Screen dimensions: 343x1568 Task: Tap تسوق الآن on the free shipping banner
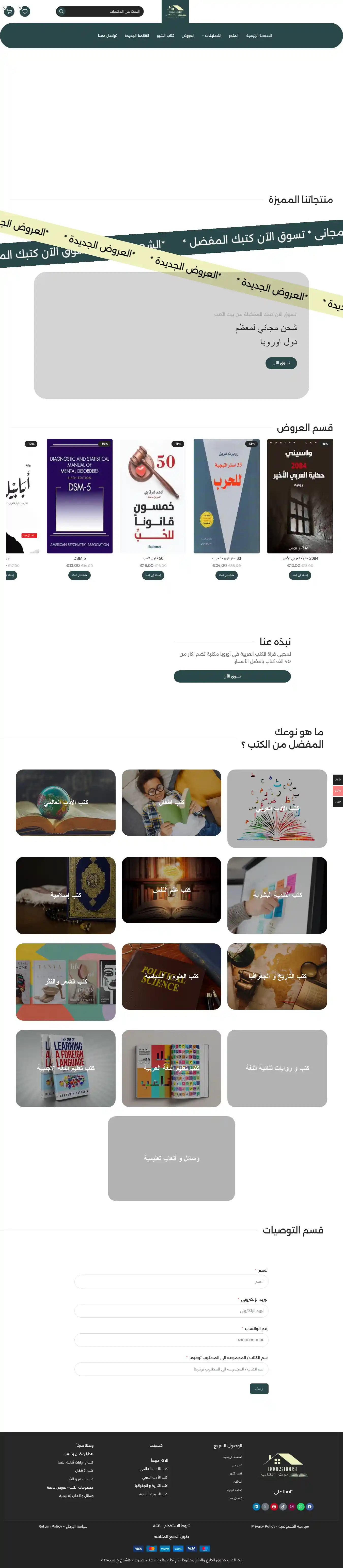(281, 363)
